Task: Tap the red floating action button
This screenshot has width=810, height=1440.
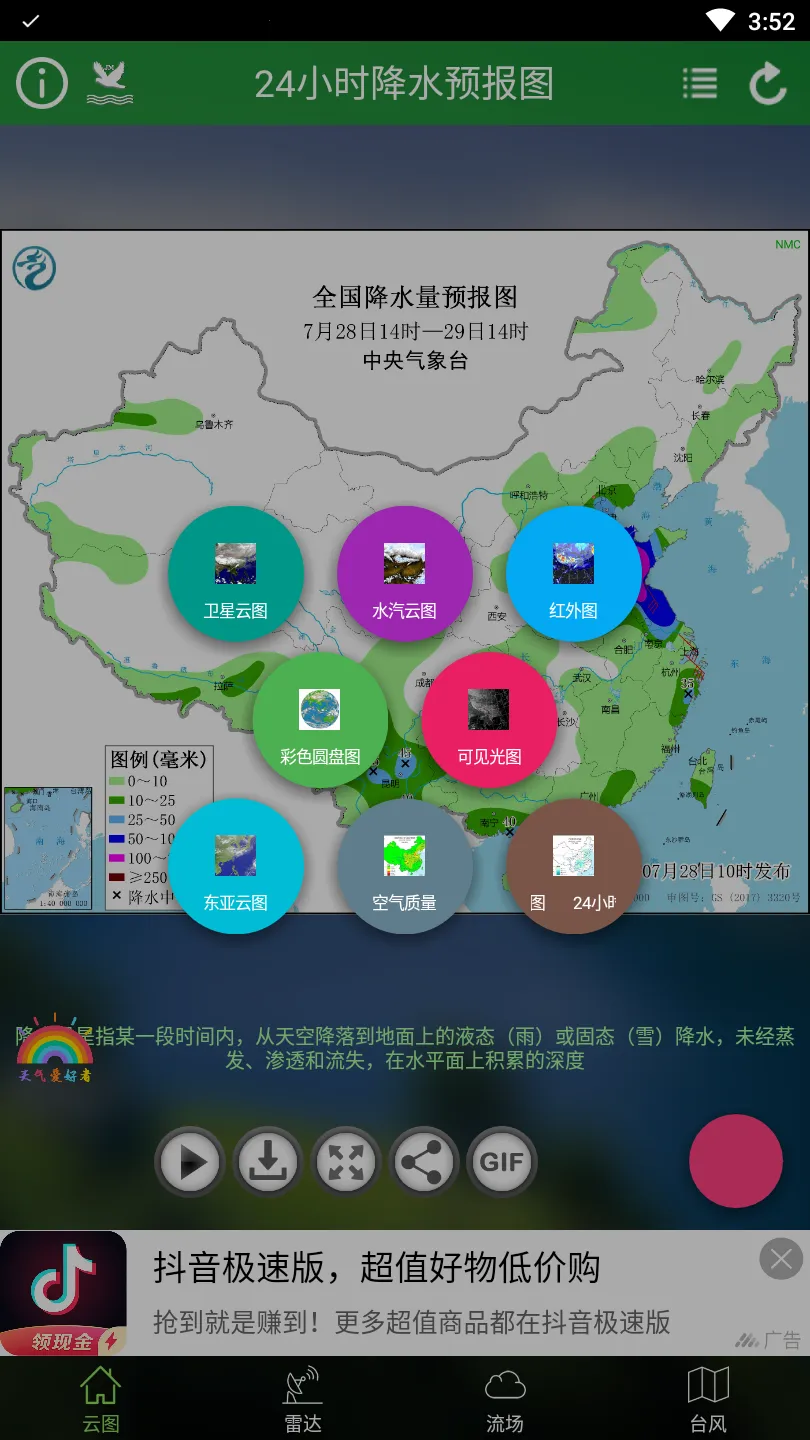Action: point(736,1161)
